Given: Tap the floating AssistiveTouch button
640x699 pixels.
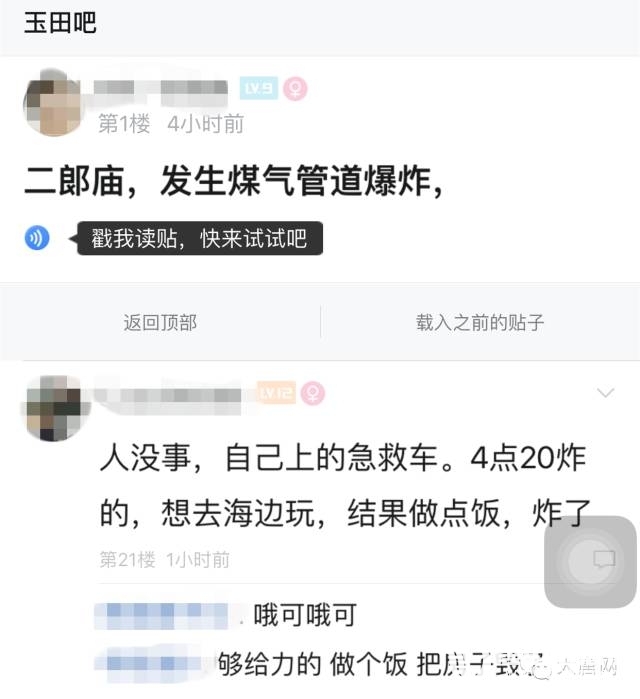Looking at the screenshot, I should pyautogui.click(x=590, y=561).
